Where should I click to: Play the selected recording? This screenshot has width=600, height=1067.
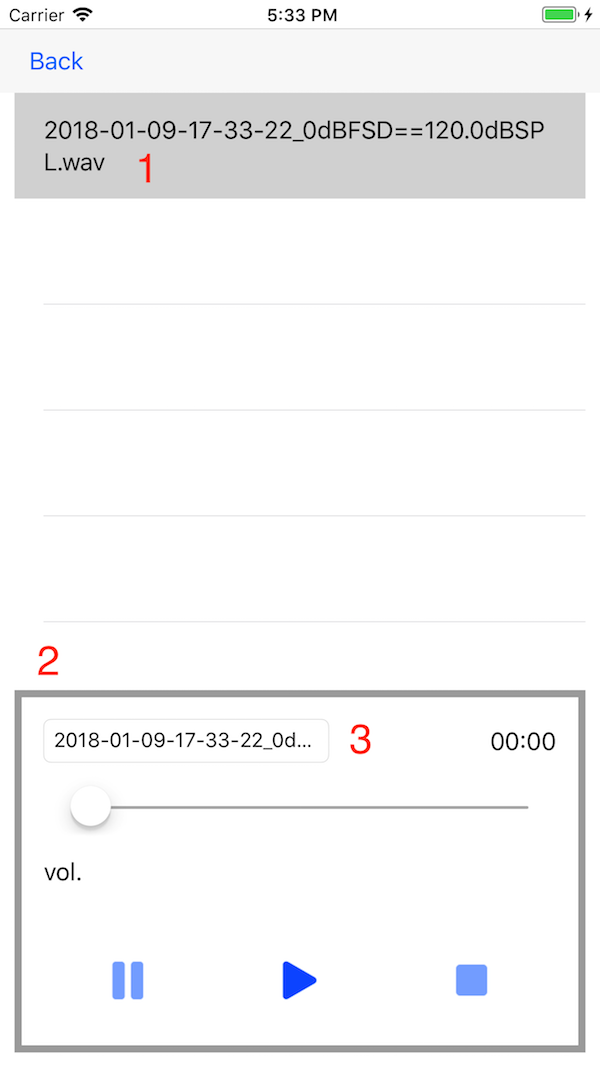299,981
